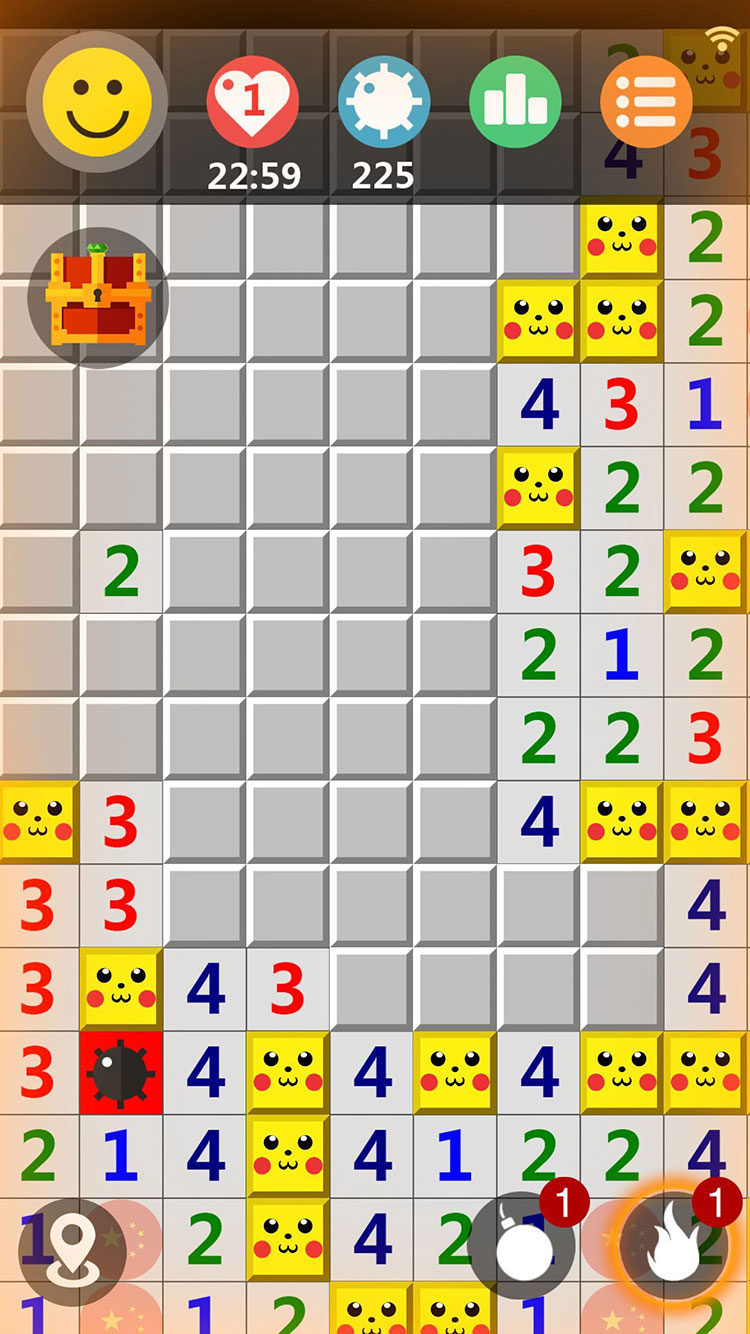Screen dimensions: 750x1334
Task: Activate the flame power-up
Action: pyautogui.click(x=673, y=1246)
